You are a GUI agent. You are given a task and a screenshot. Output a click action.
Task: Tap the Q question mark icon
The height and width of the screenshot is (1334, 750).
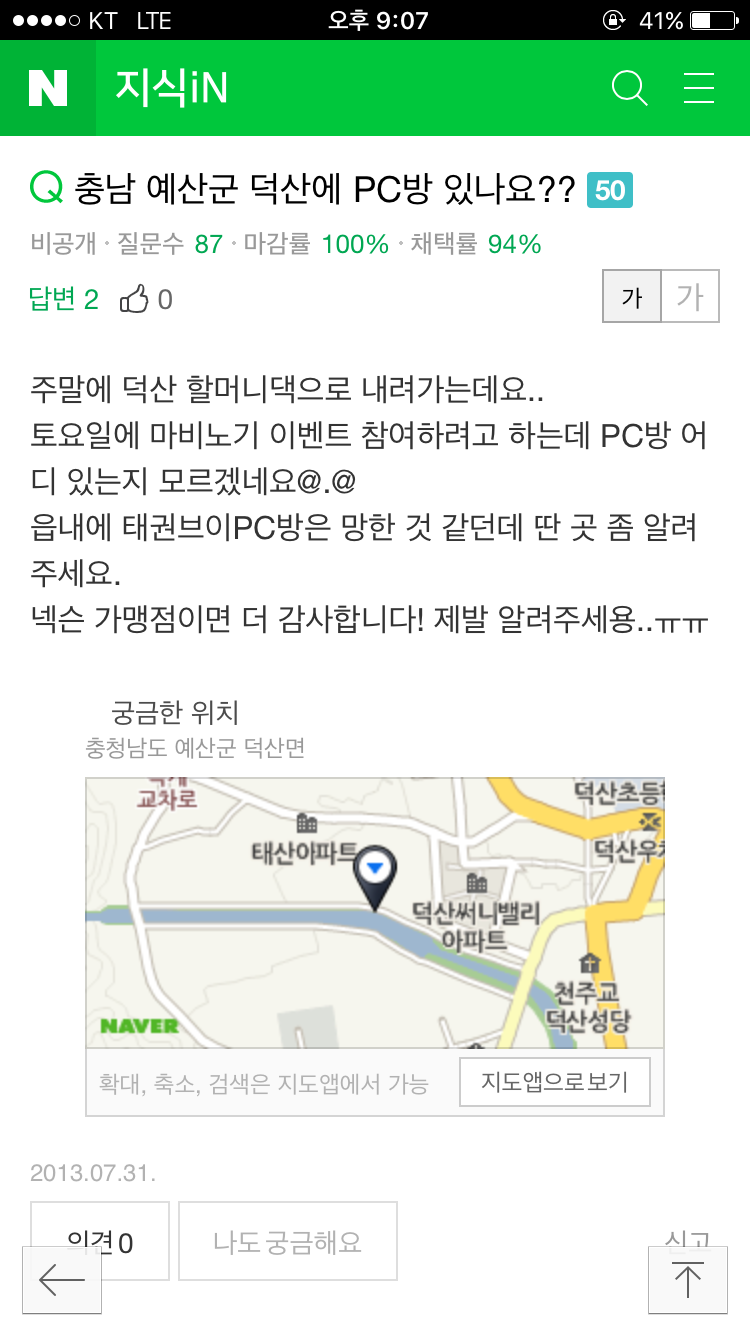point(44,186)
